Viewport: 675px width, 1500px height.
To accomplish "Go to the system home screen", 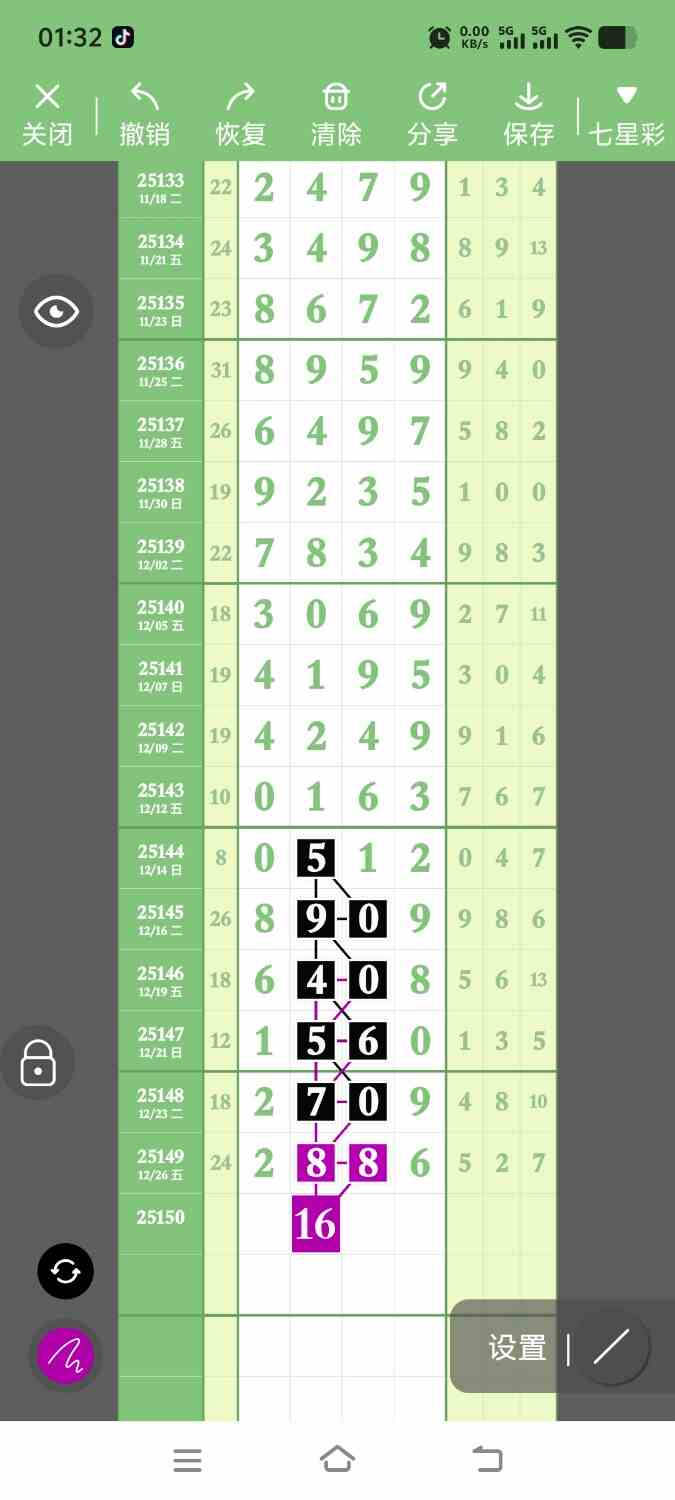I will click(338, 1460).
